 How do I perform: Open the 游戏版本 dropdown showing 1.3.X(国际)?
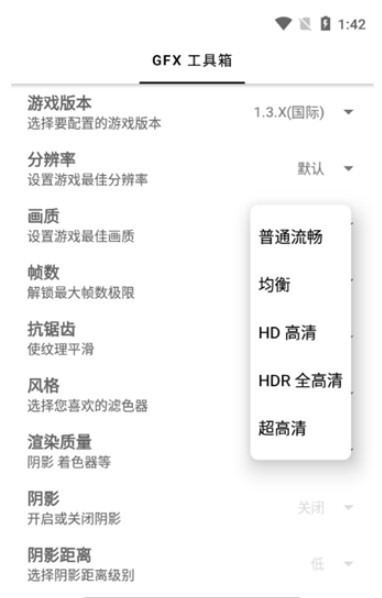coord(303,112)
